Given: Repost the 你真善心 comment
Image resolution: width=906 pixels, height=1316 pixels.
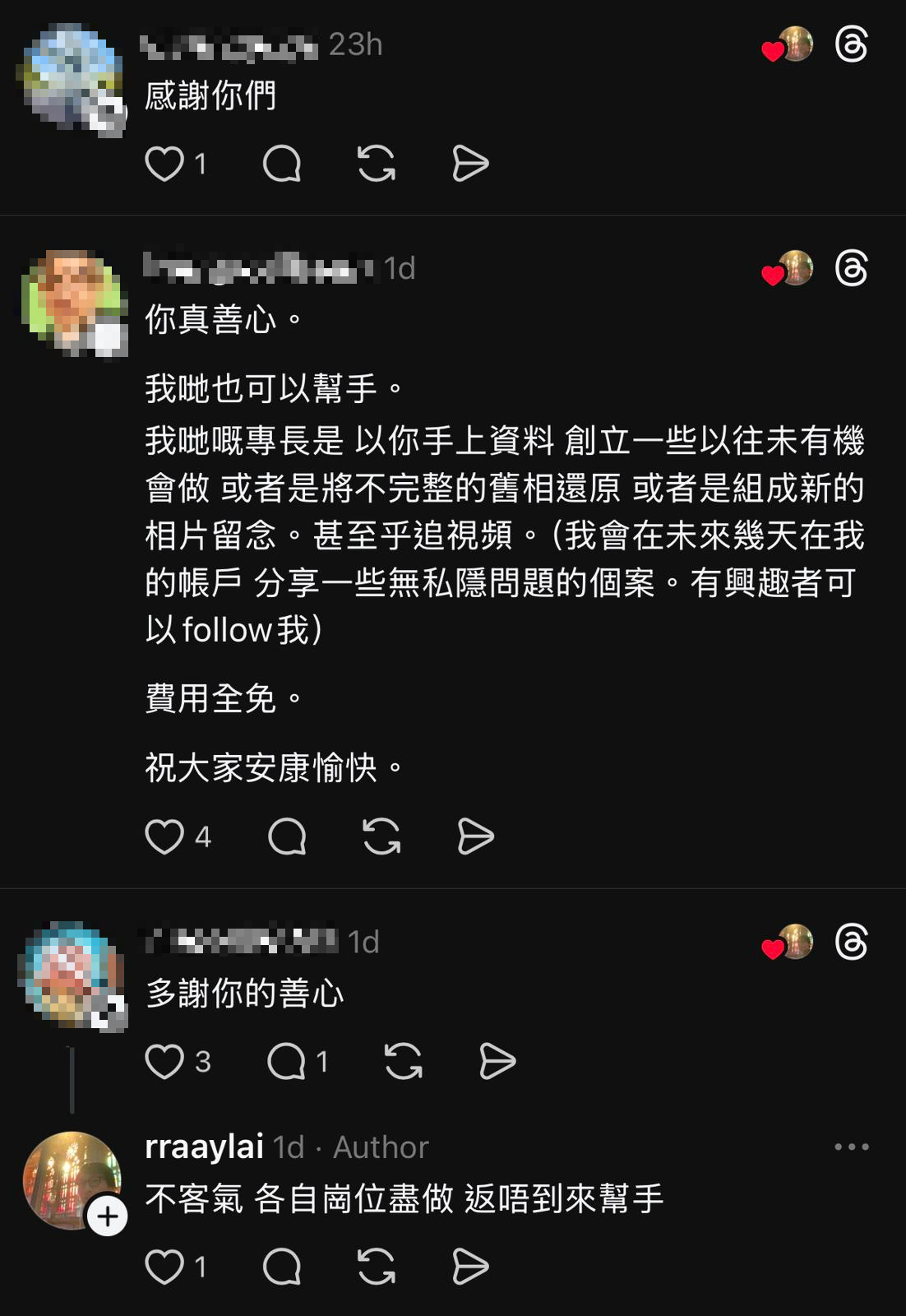Looking at the screenshot, I should [x=381, y=837].
